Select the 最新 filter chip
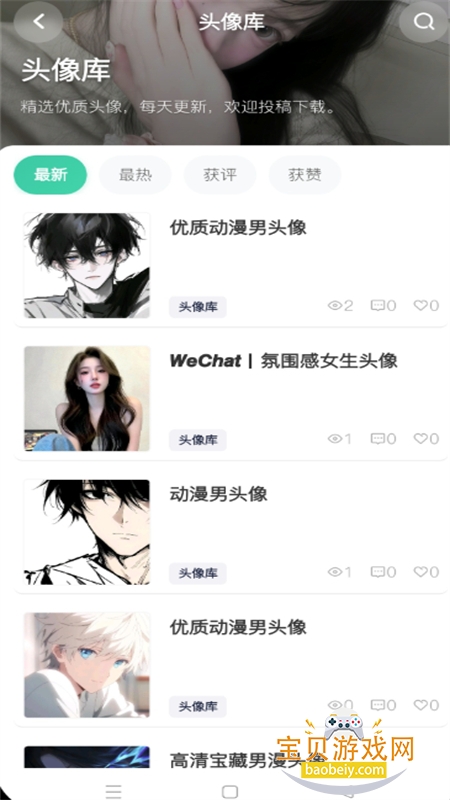The height and width of the screenshot is (800, 450). point(51,175)
